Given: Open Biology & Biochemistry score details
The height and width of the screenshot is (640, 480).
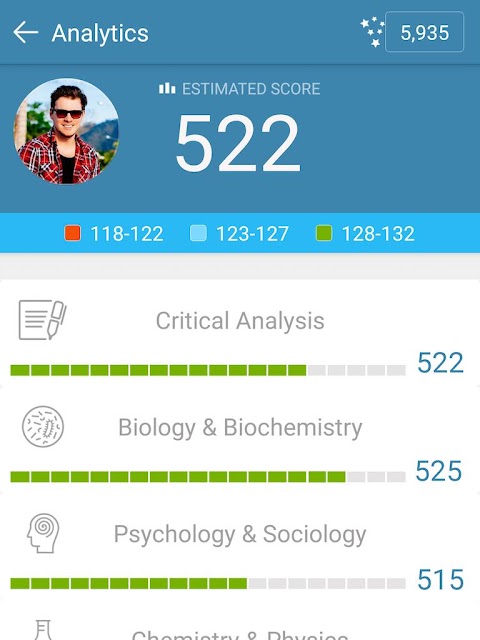Looking at the screenshot, I should [x=240, y=440].
